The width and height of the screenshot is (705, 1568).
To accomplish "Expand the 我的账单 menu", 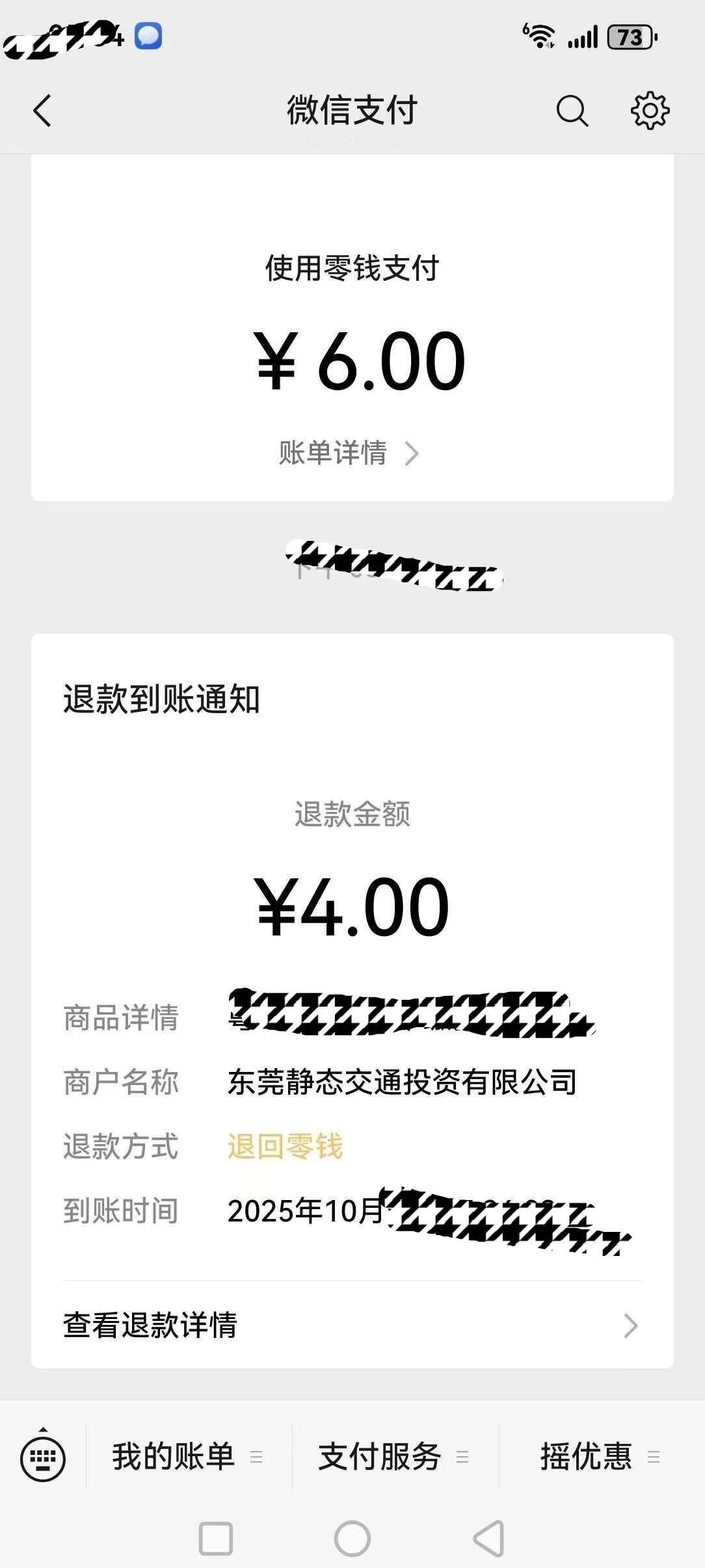I will coord(187,1457).
